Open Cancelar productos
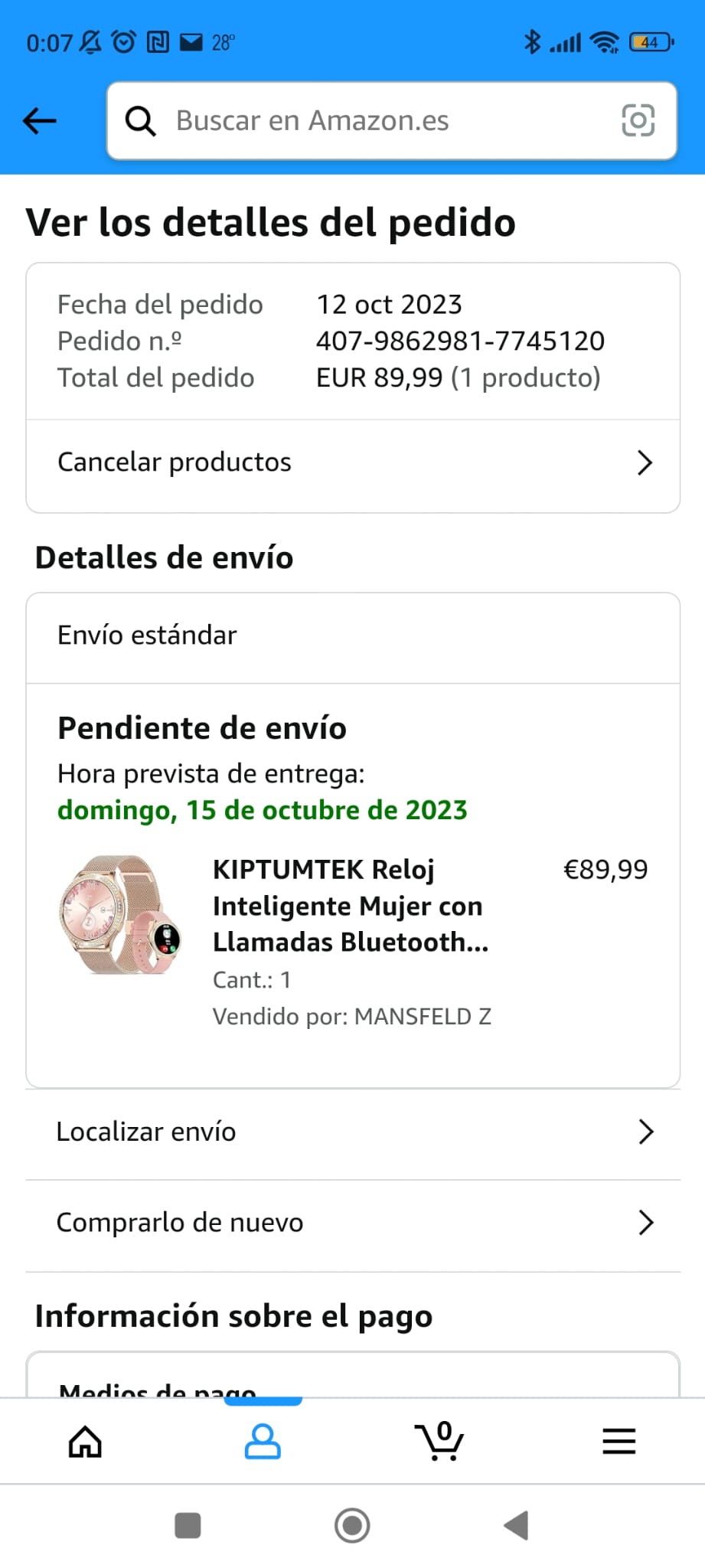The height and width of the screenshot is (1568, 705). pyautogui.click(x=353, y=462)
